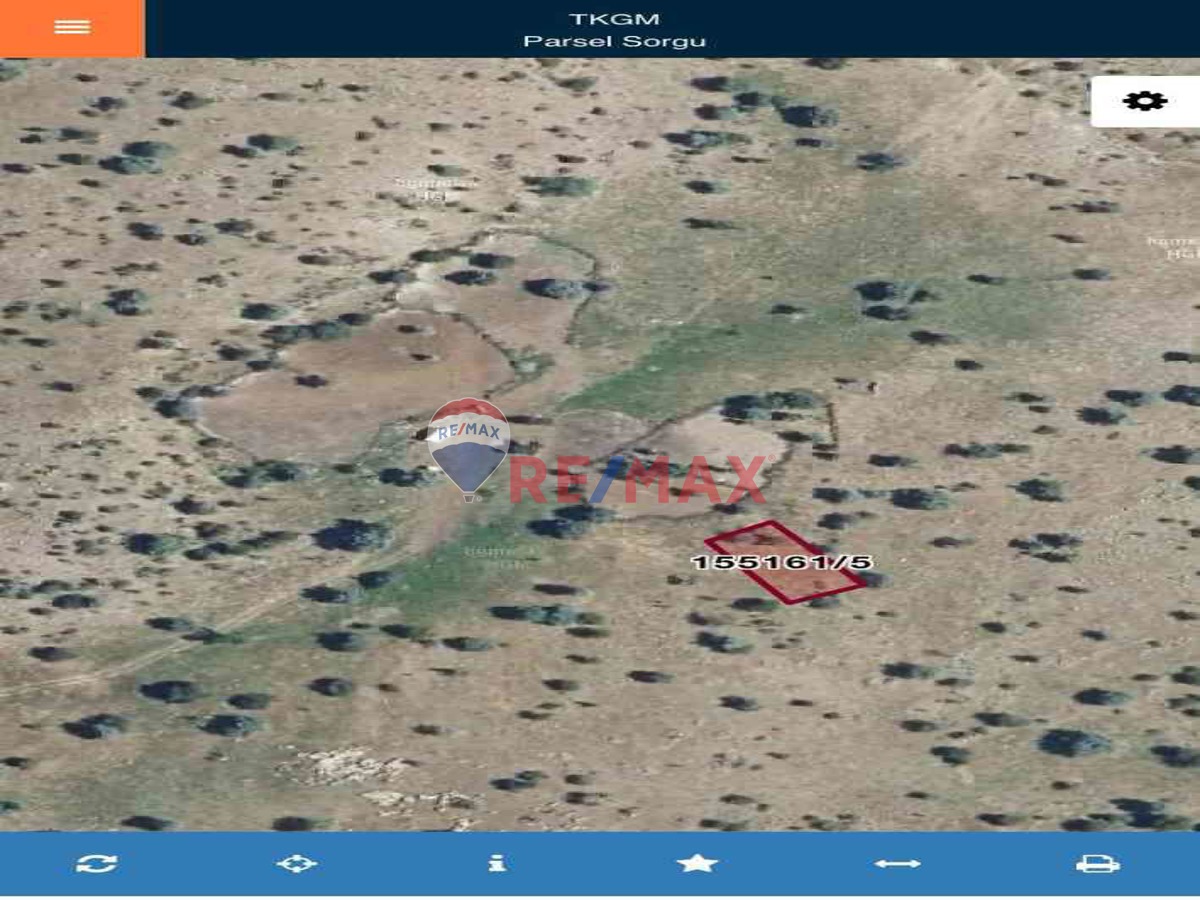Screen dimensions: 1200x900
Task: Open the hamburger drawer menu
Action: tap(72, 28)
